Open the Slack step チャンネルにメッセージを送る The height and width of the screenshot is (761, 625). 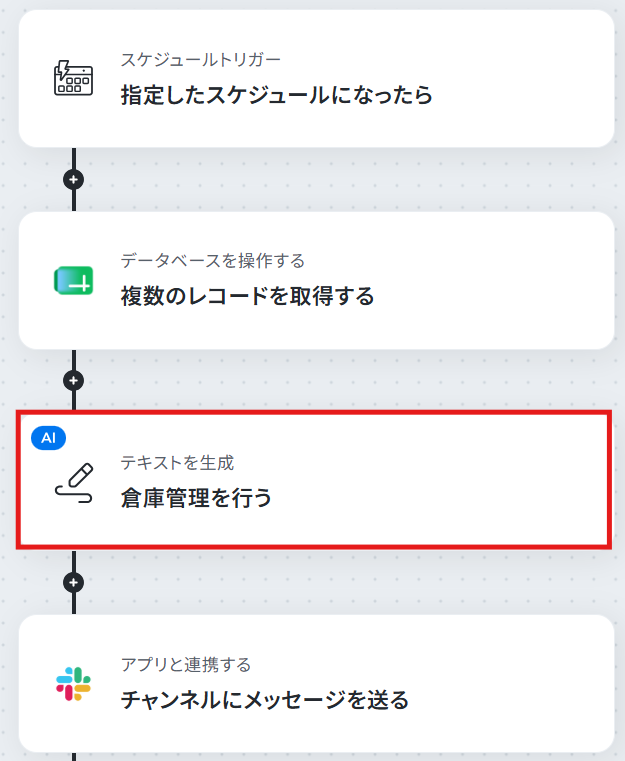(316, 684)
